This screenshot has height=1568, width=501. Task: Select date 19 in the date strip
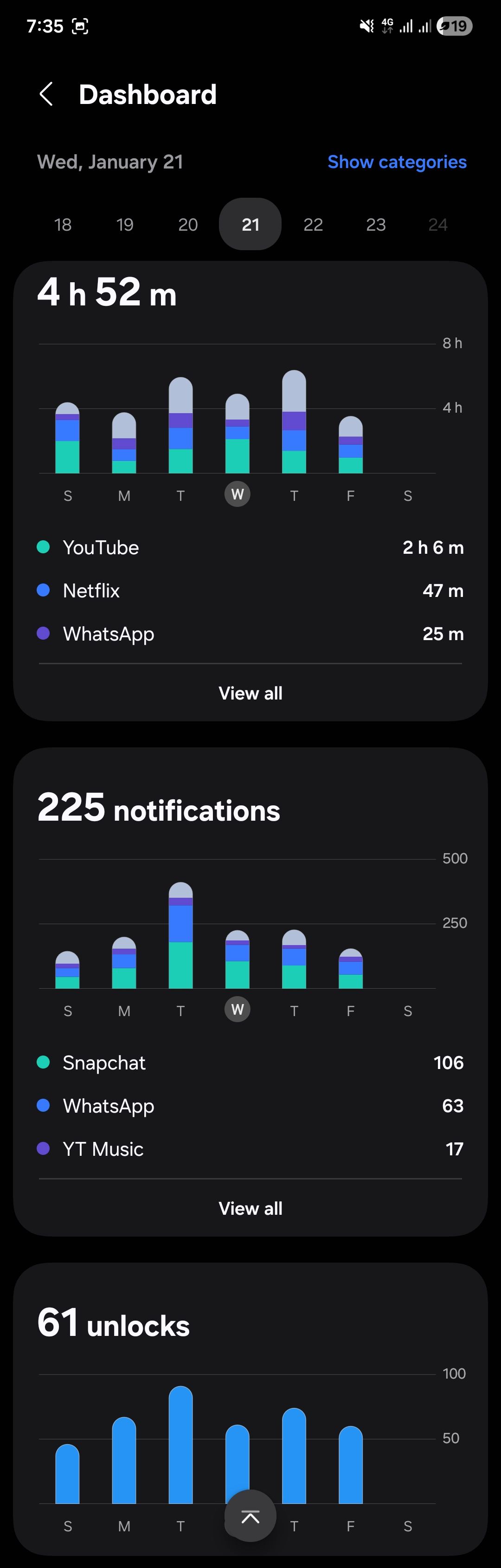[x=125, y=225]
